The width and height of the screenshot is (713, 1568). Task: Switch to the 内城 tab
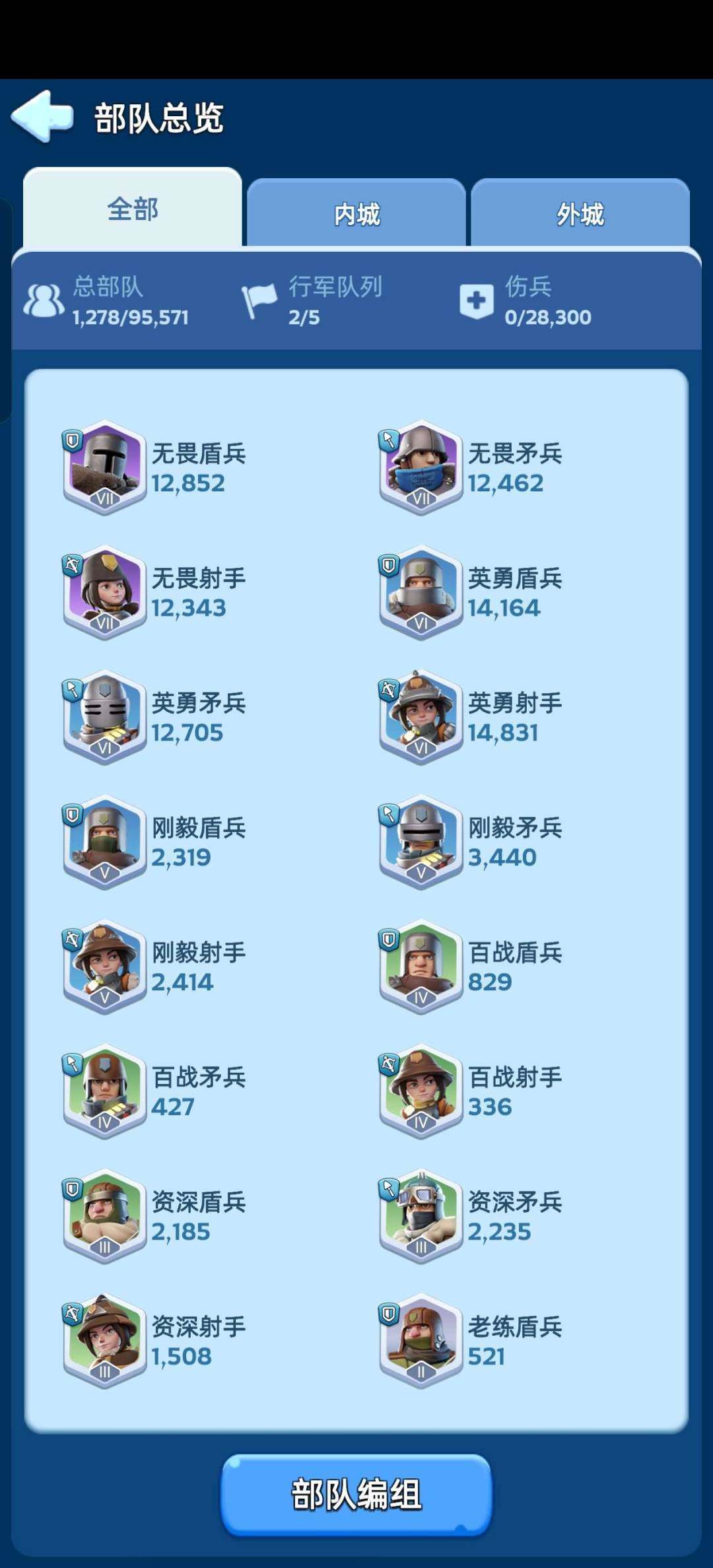pyautogui.click(x=356, y=213)
